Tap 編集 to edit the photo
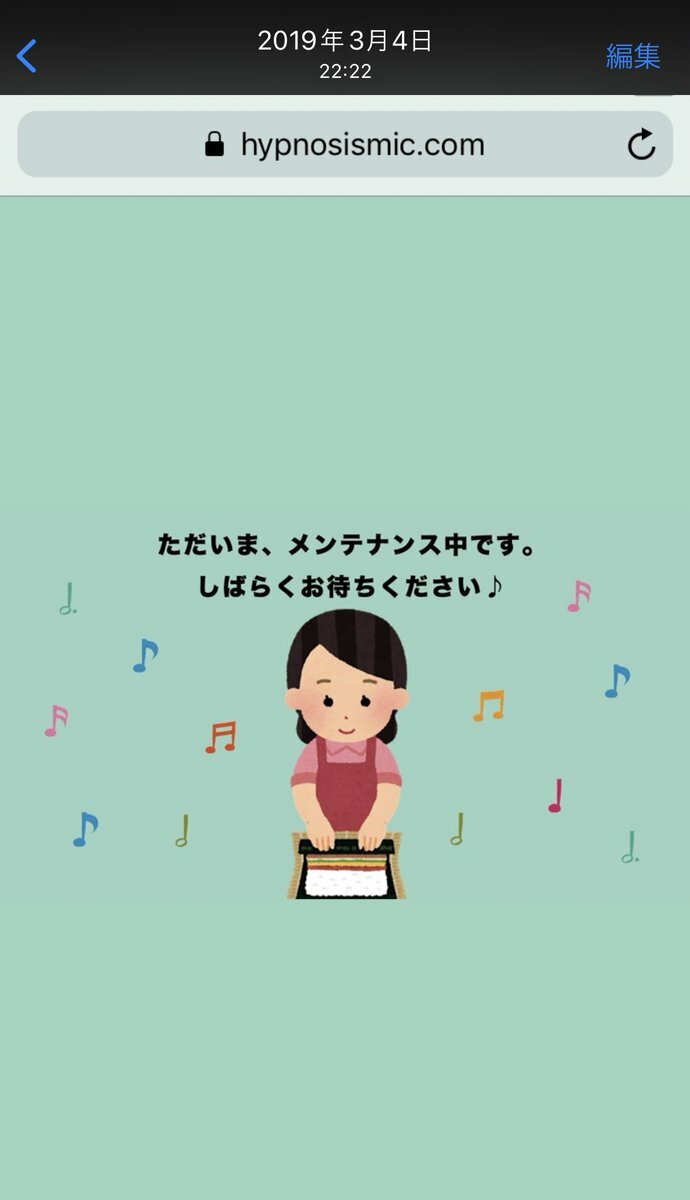690x1200 pixels. tap(632, 56)
